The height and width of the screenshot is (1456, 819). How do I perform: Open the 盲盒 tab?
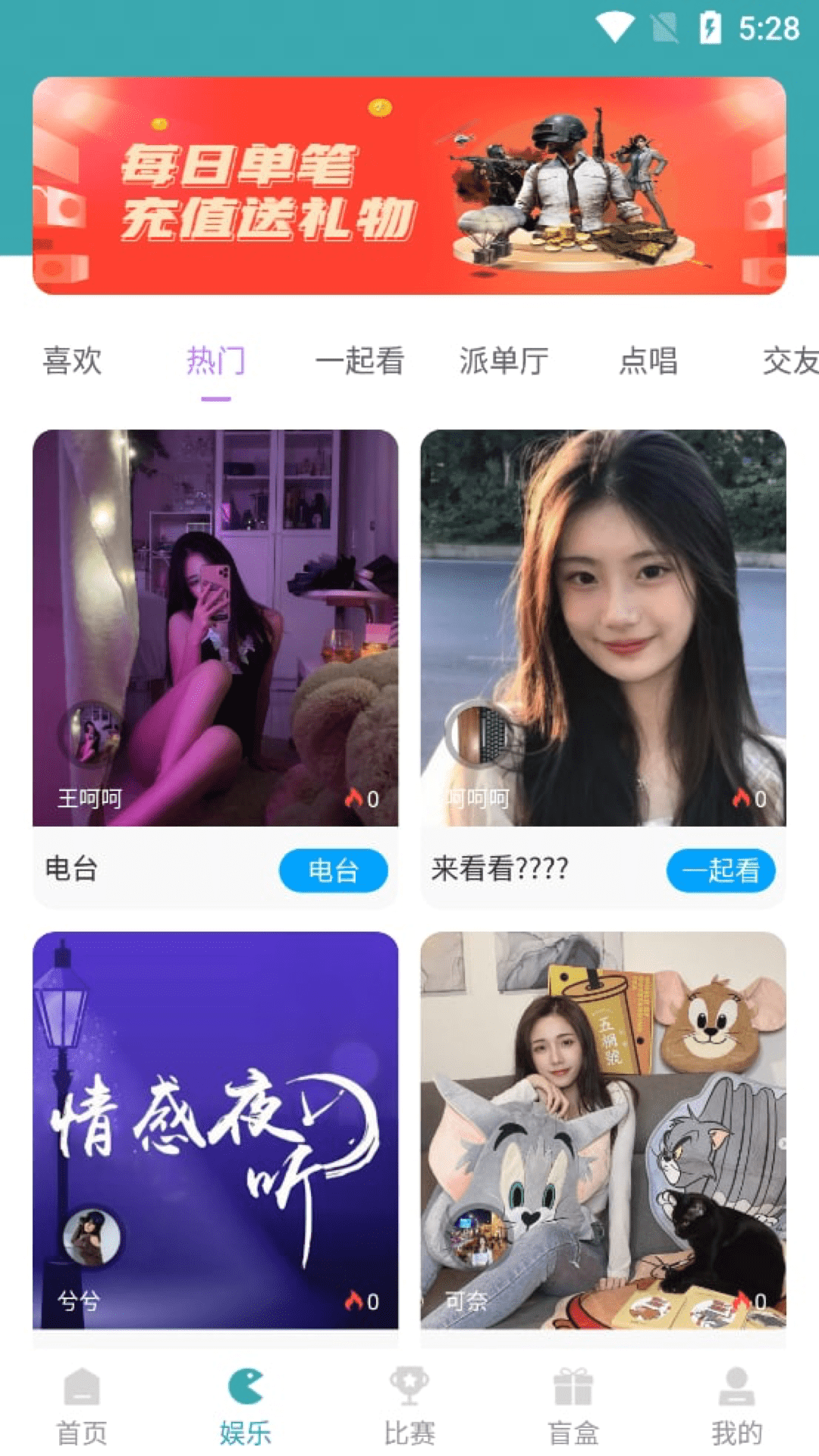click(x=573, y=1407)
